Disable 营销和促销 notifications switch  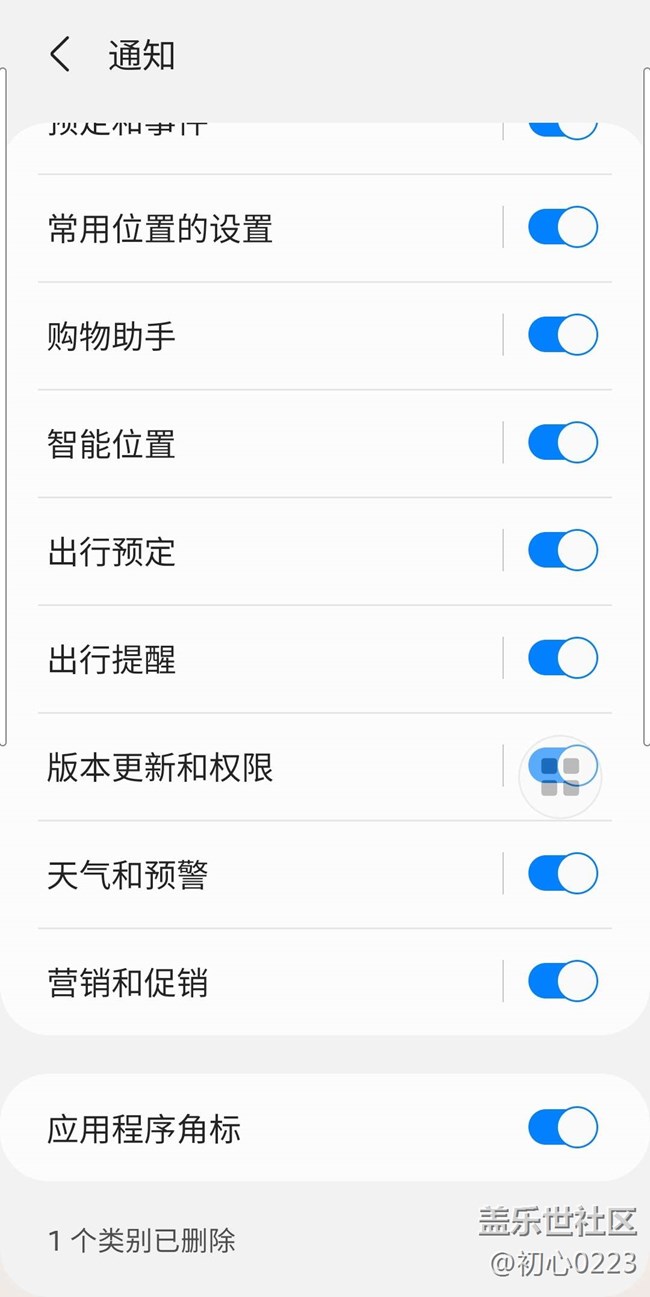click(562, 981)
